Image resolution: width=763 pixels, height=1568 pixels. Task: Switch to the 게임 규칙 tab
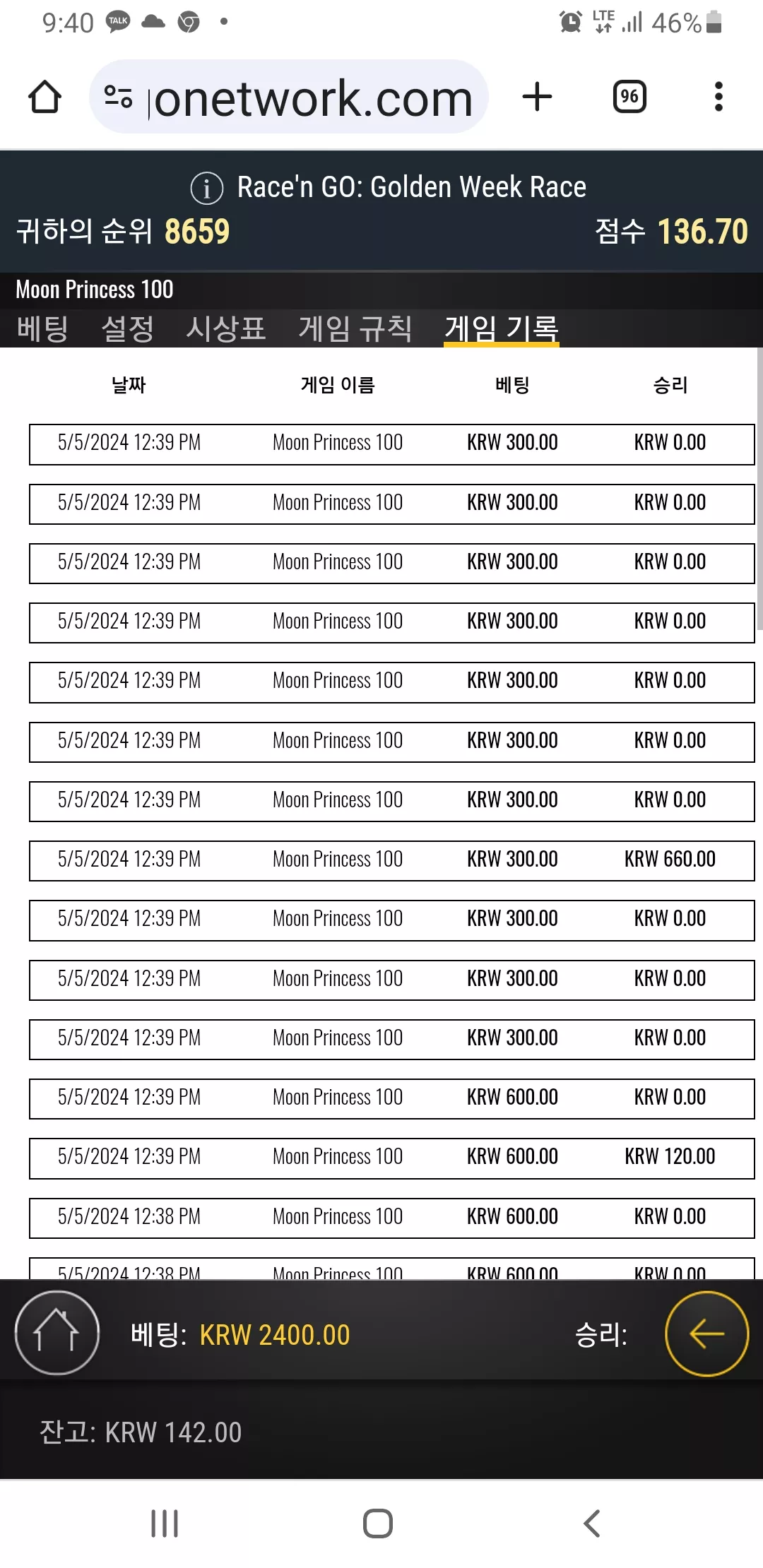pos(355,328)
